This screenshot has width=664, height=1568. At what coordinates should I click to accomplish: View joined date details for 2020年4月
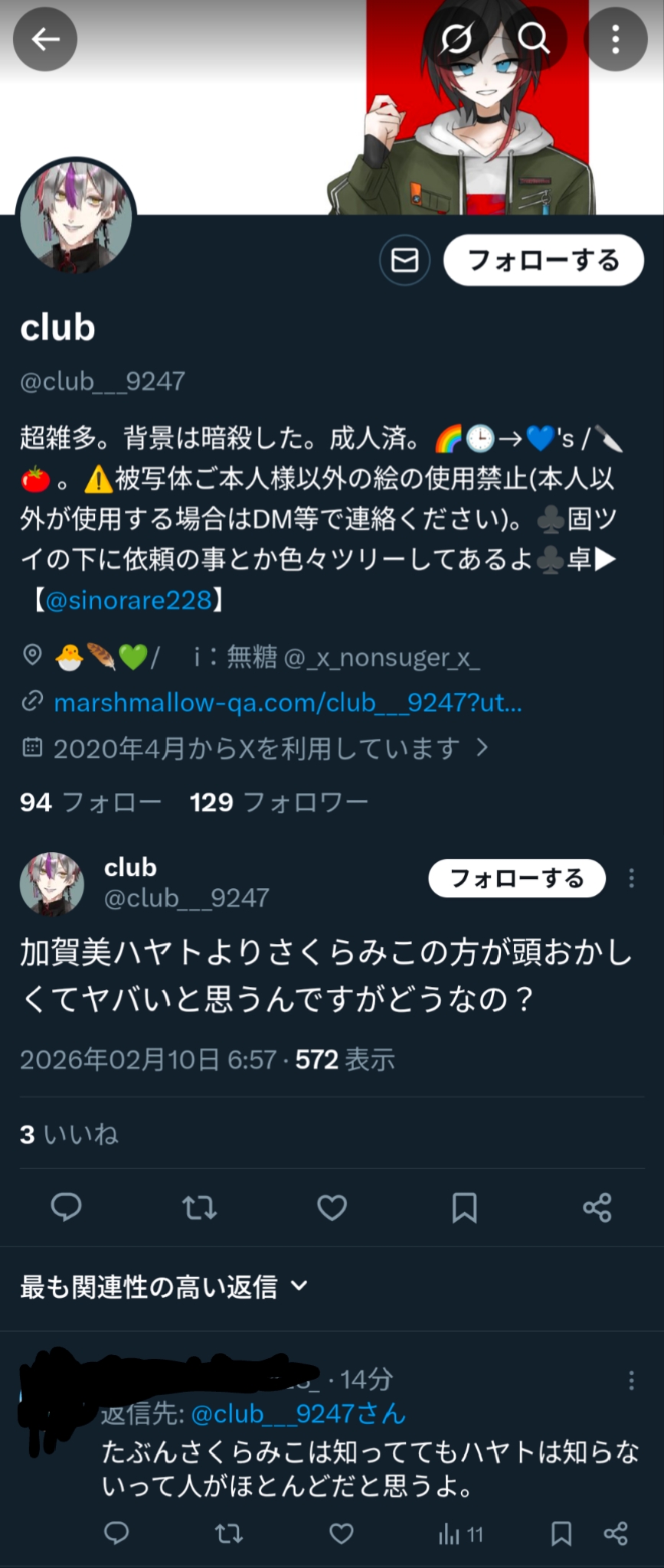click(x=257, y=748)
